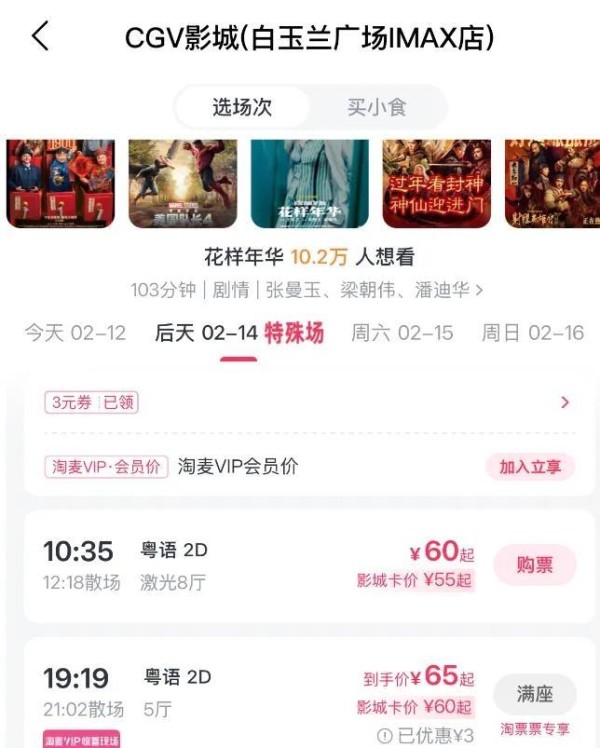
Task: Select the 后天 02-14 特殊场 date
Action: pos(239,333)
